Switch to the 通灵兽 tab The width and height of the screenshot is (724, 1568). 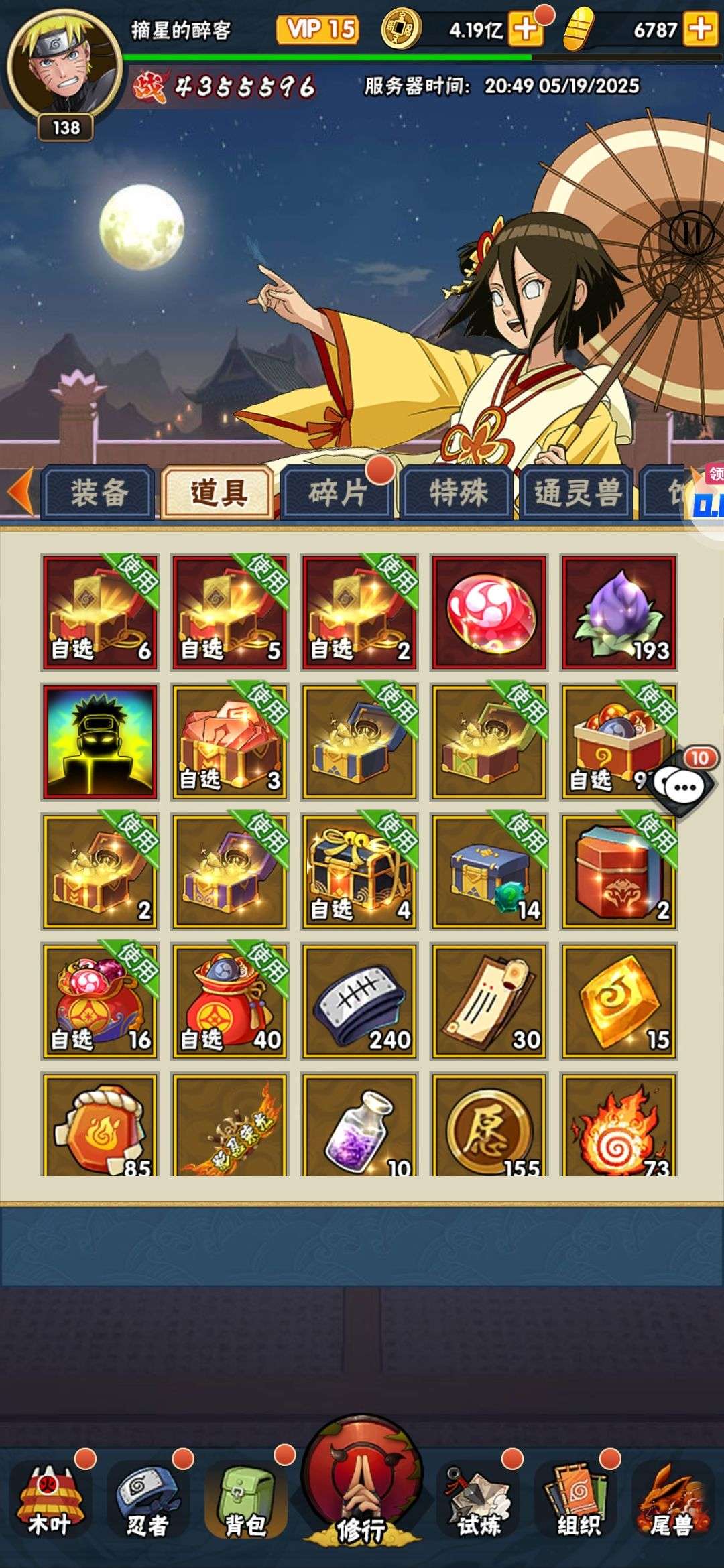(x=577, y=493)
